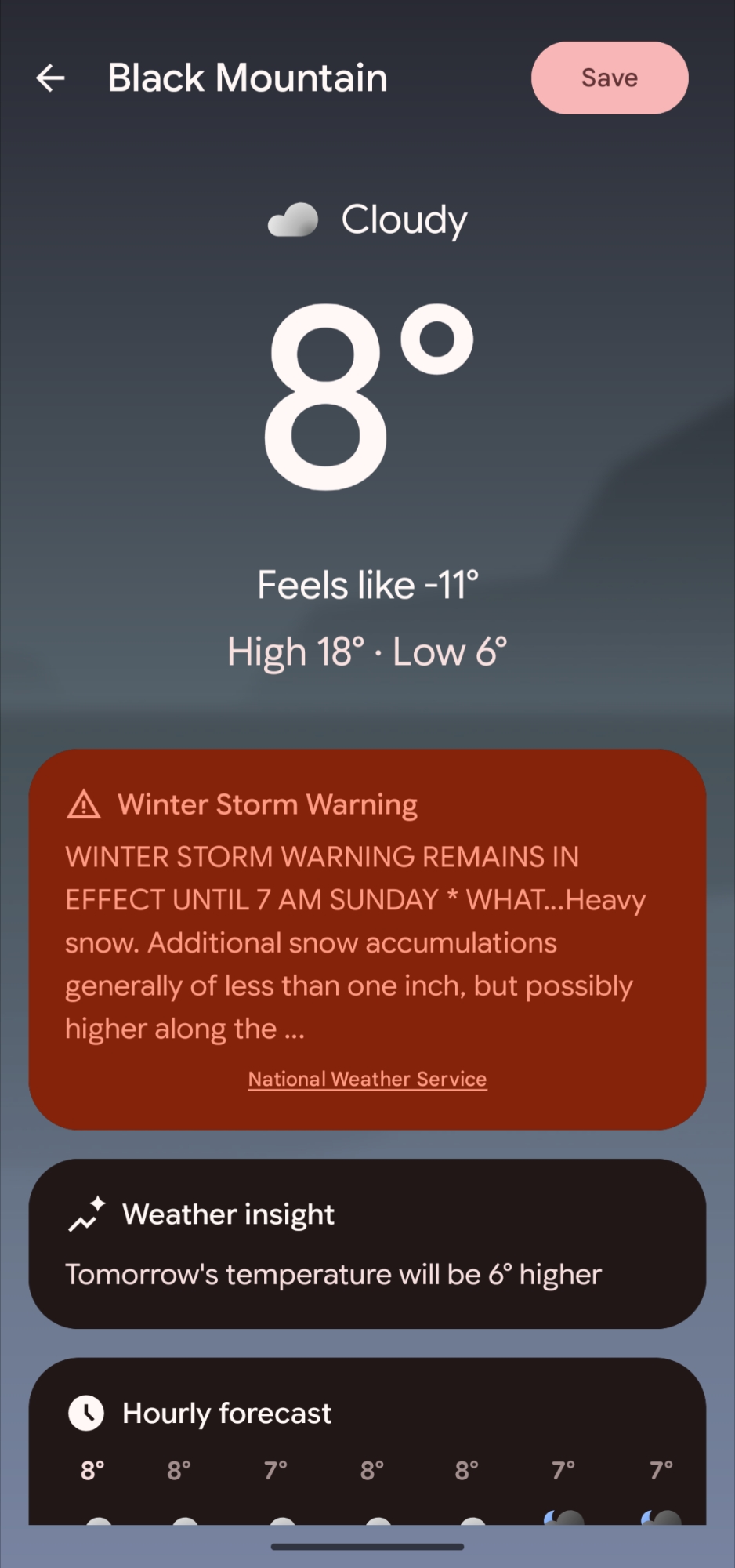Save the Black Mountain location
The image size is (735, 1568).
(x=609, y=78)
